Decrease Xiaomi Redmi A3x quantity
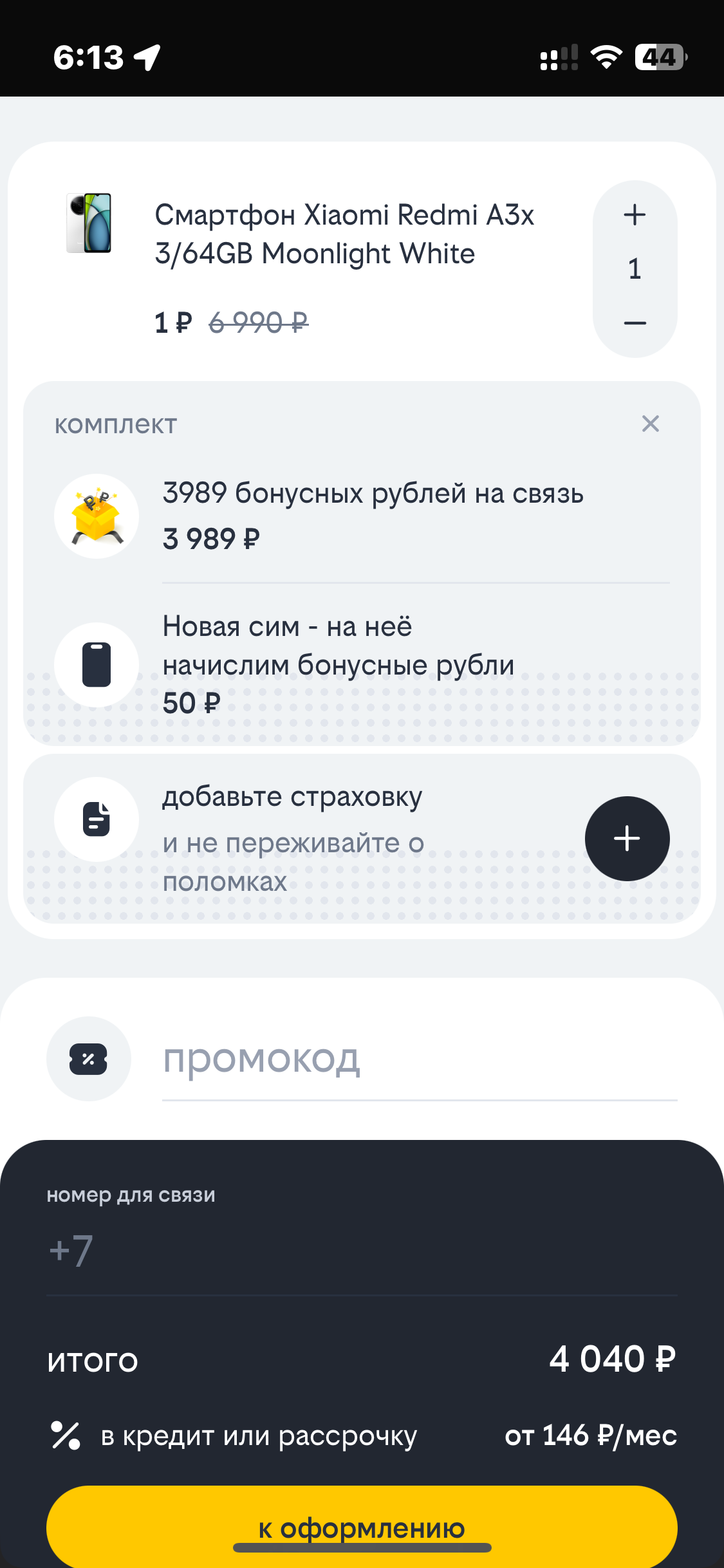 click(635, 322)
